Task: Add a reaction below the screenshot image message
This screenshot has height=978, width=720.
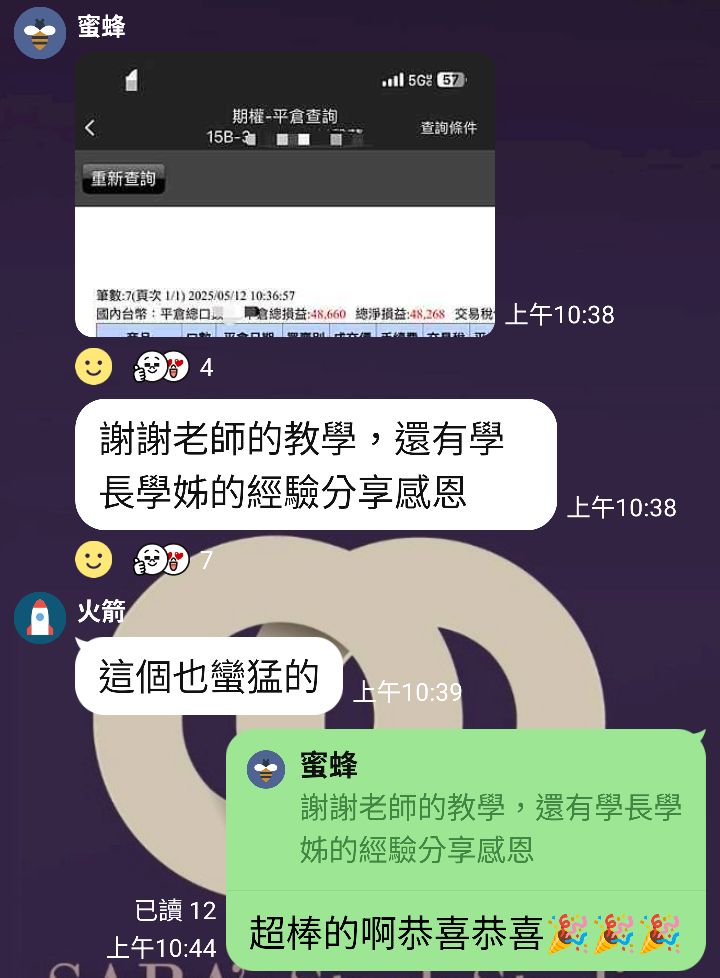Action: pos(94,367)
